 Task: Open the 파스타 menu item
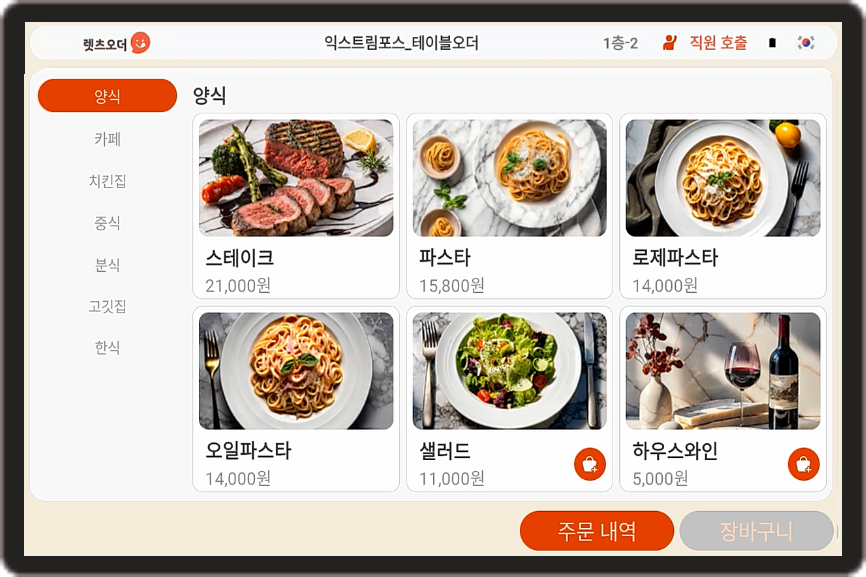coord(509,205)
